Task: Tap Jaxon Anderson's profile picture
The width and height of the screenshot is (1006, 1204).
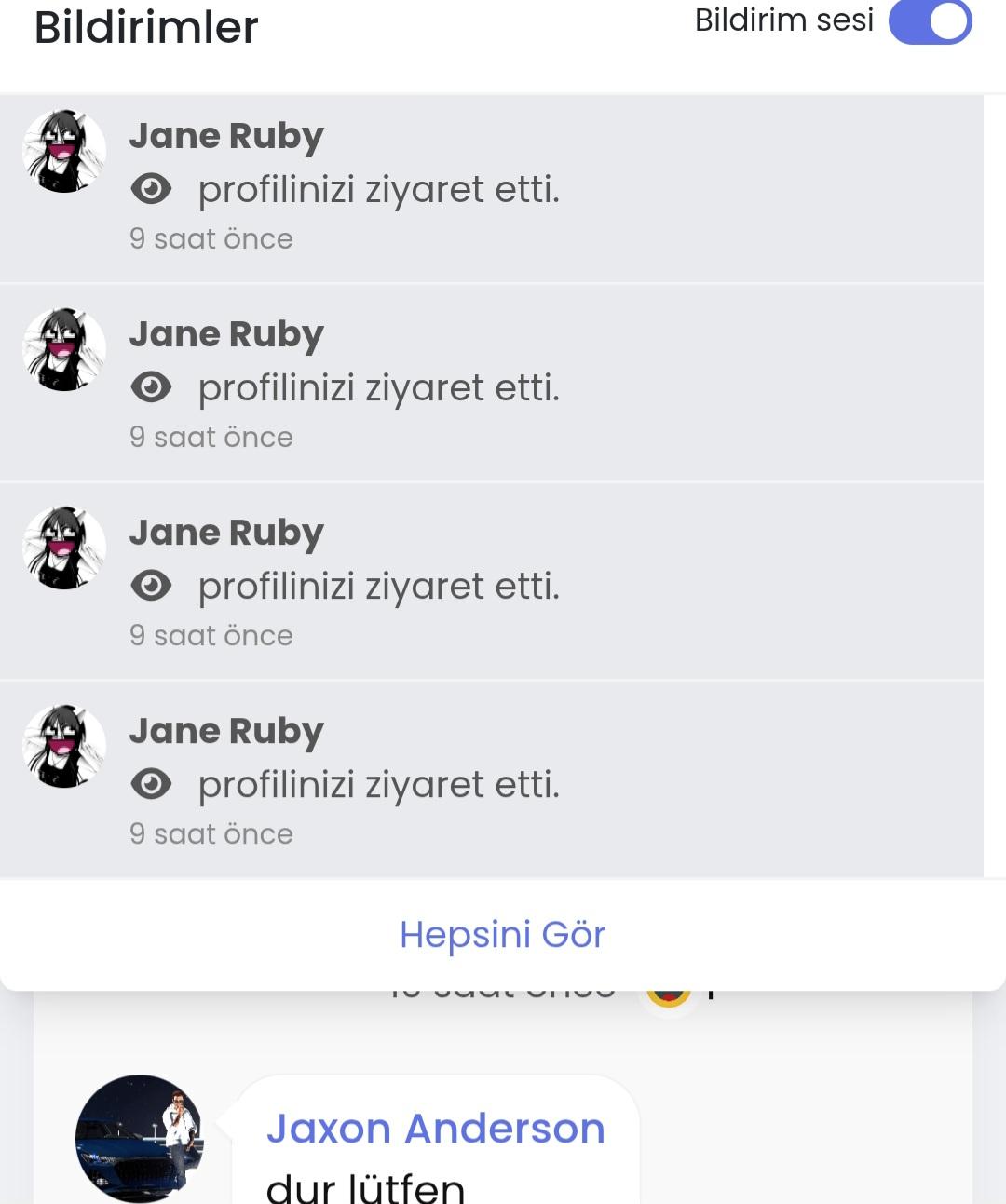Action: coord(139,1139)
